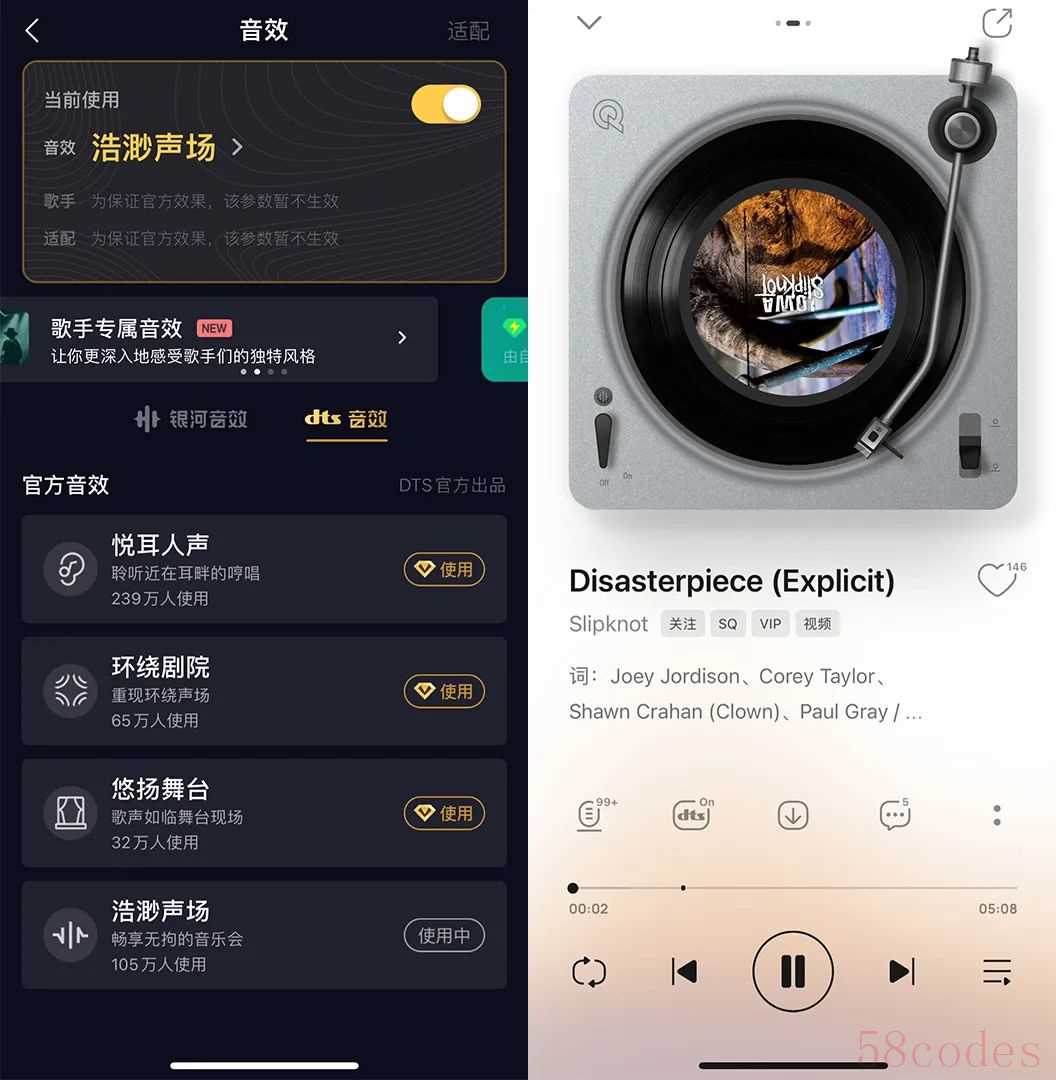Open the song comments
Screen dimensions: 1056x1080
click(x=895, y=815)
